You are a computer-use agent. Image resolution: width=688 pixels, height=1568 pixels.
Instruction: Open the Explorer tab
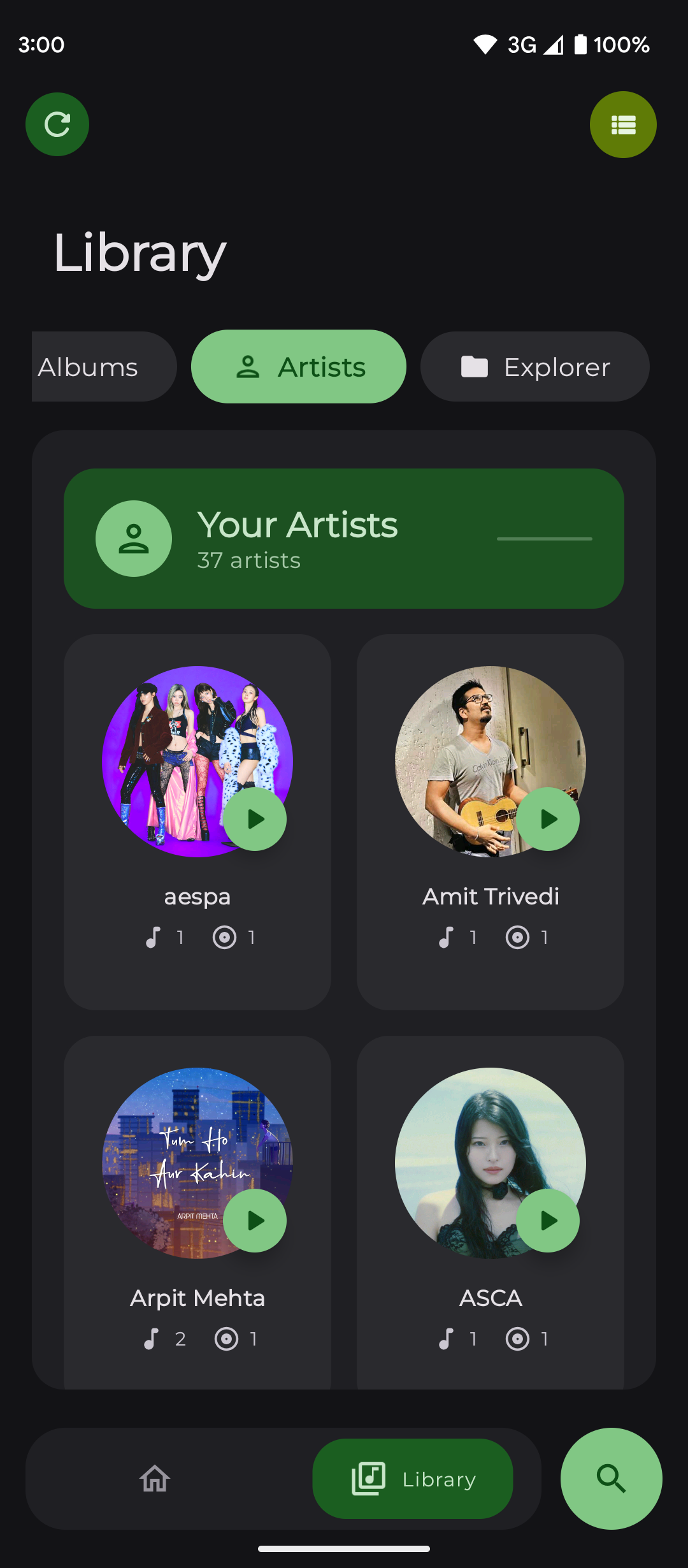535,367
